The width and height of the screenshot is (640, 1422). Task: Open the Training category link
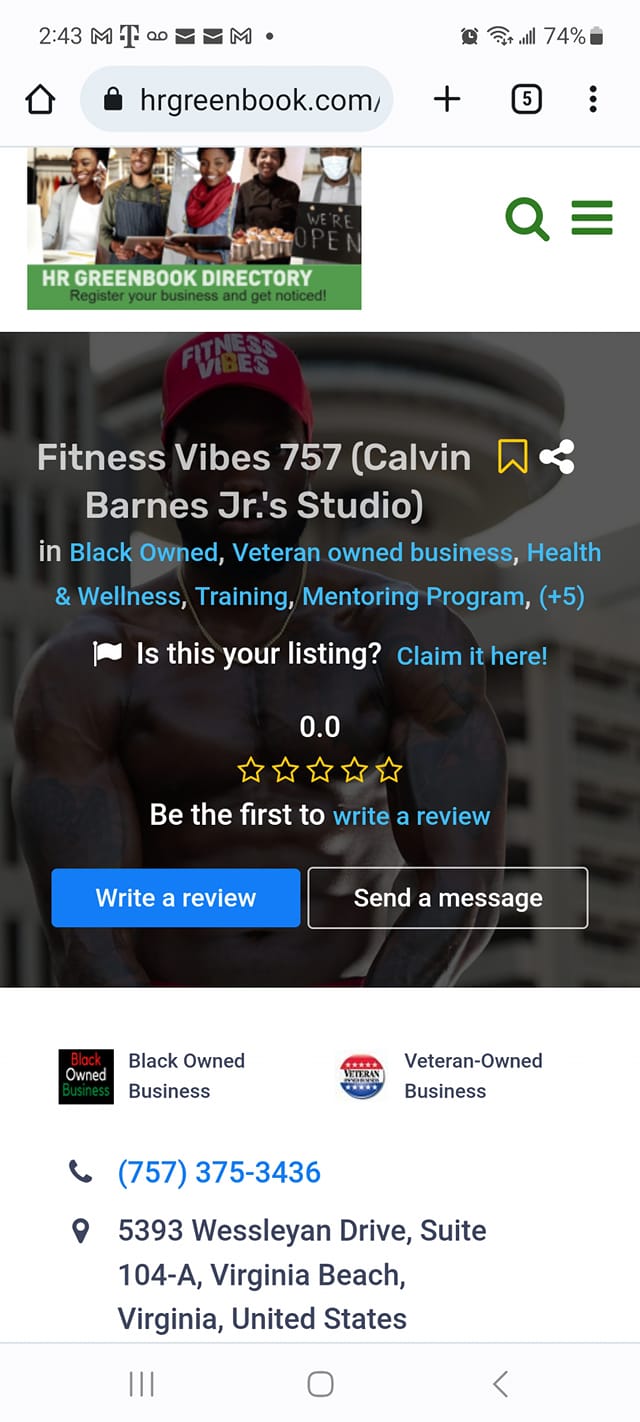coord(241,597)
